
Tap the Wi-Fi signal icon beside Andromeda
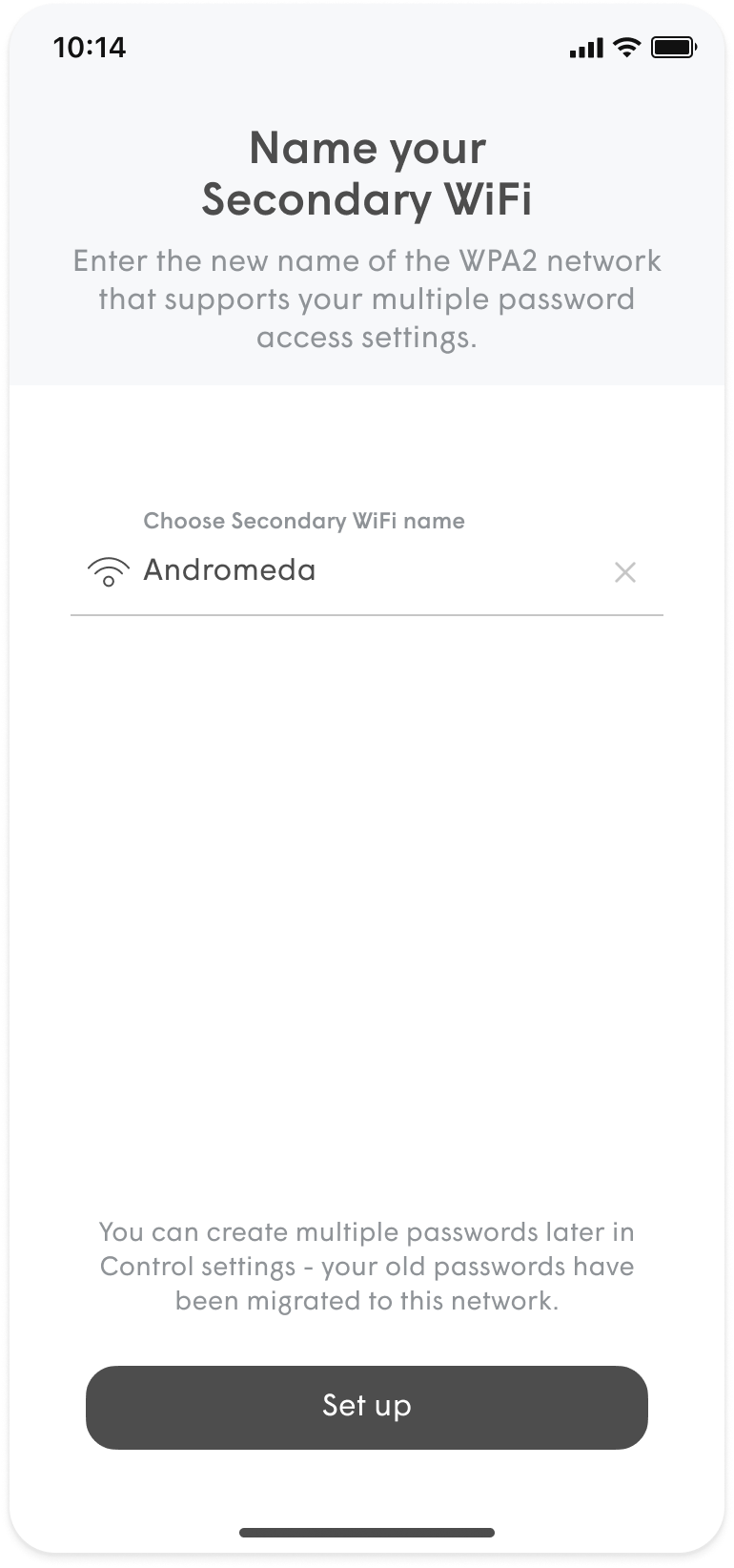(109, 570)
